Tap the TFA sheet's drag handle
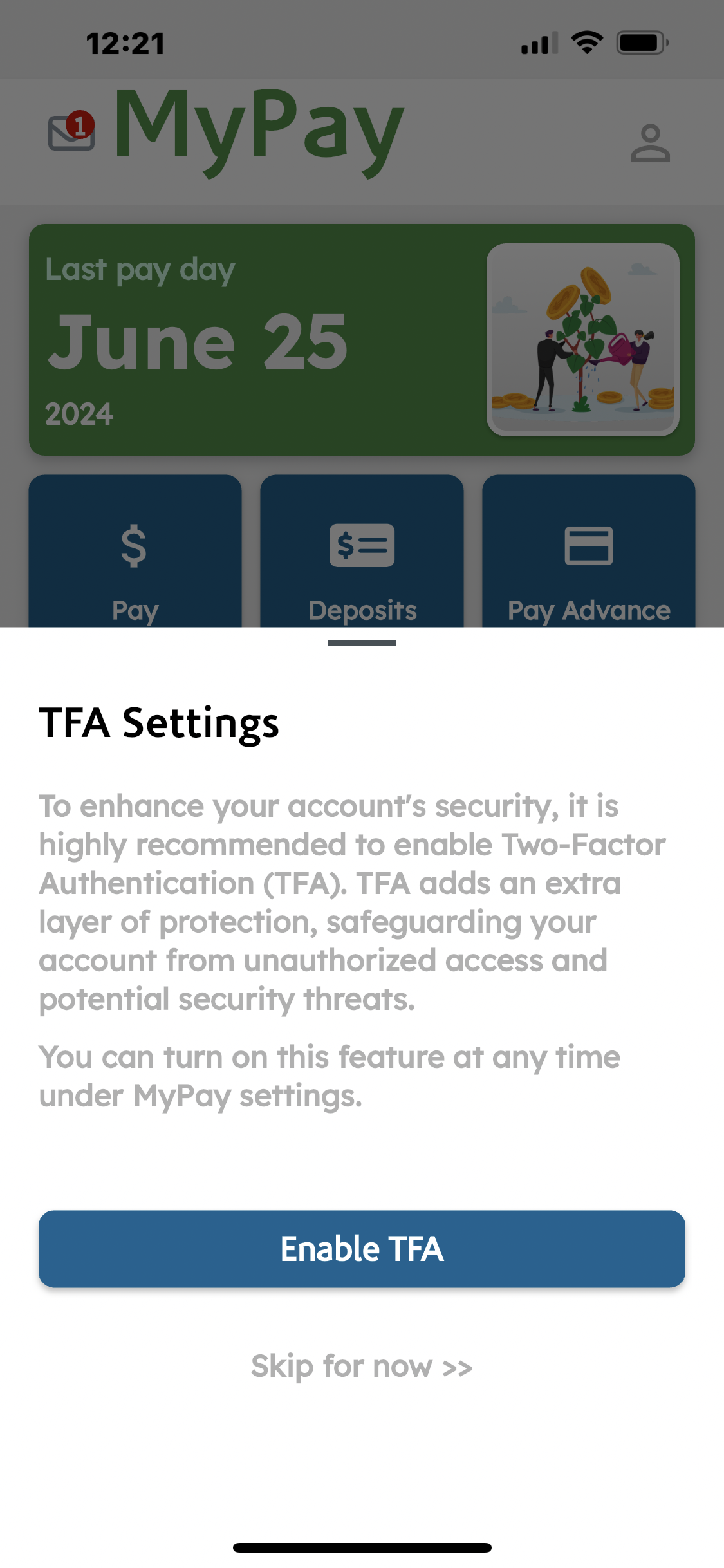The image size is (724, 1568). [x=362, y=643]
